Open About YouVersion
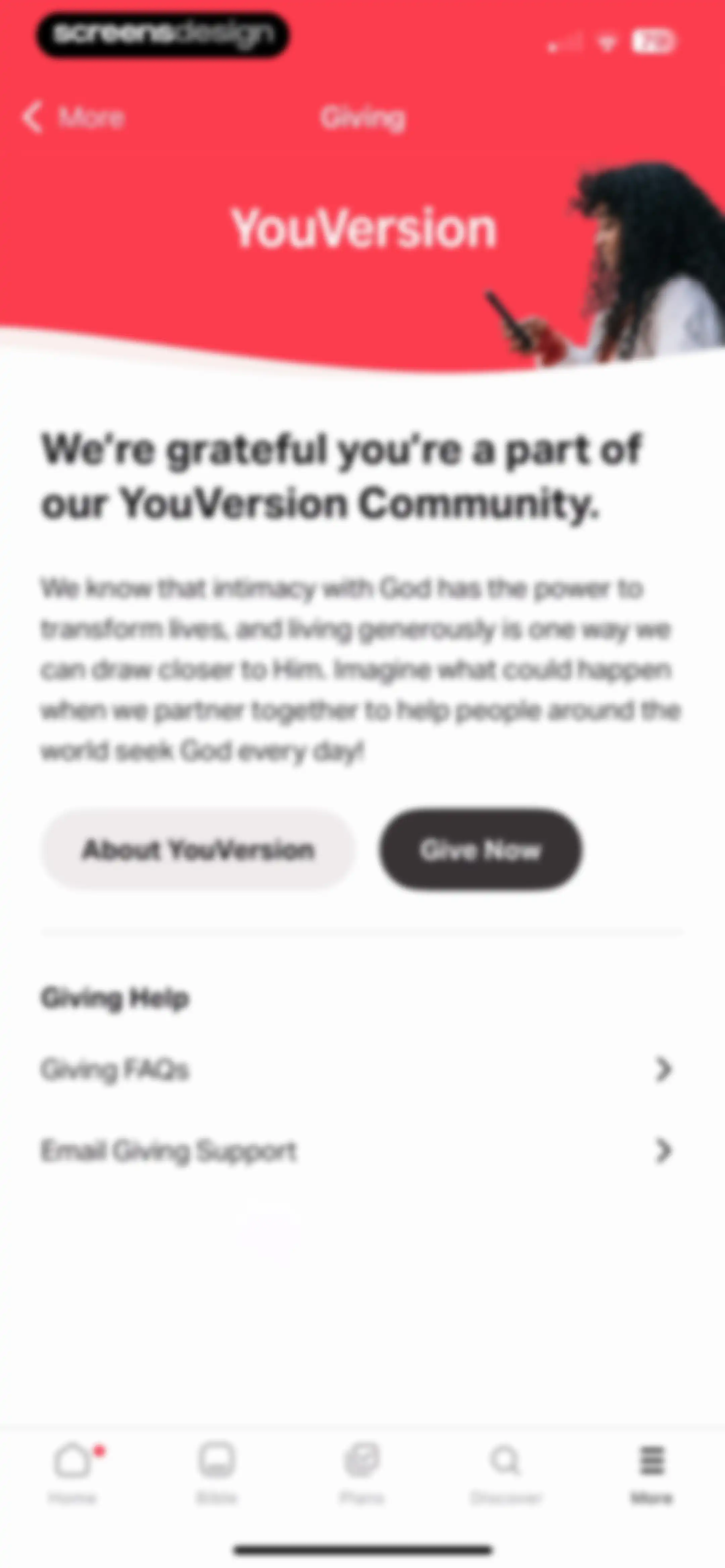Viewport: 725px width, 1568px height. (198, 850)
